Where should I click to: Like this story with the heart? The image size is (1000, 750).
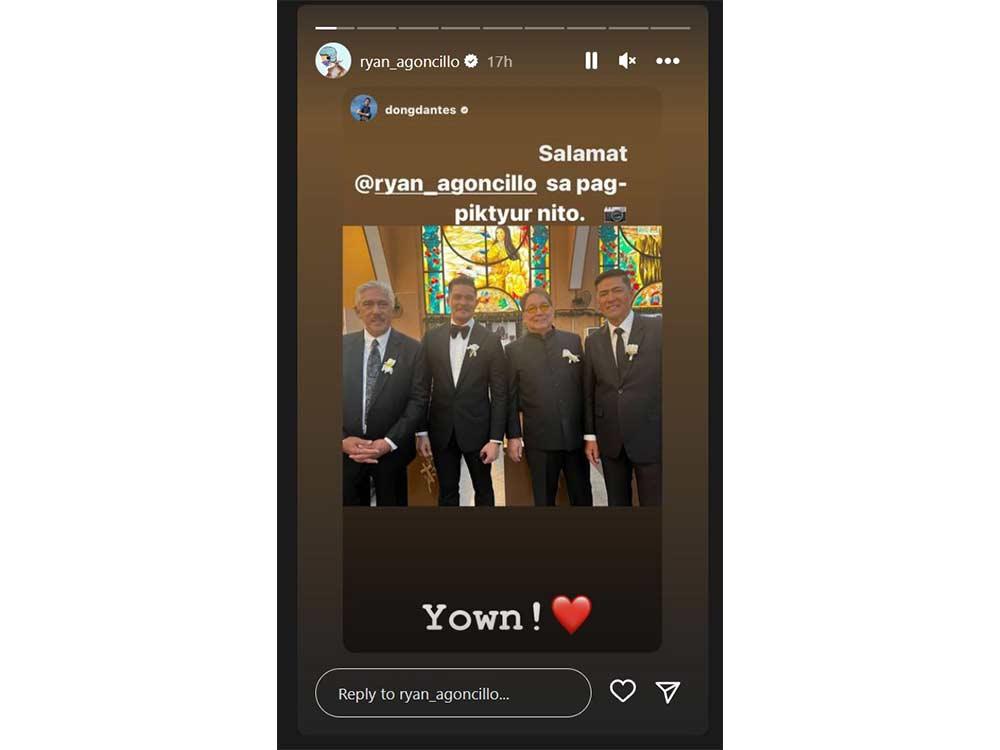tap(623, 691)
